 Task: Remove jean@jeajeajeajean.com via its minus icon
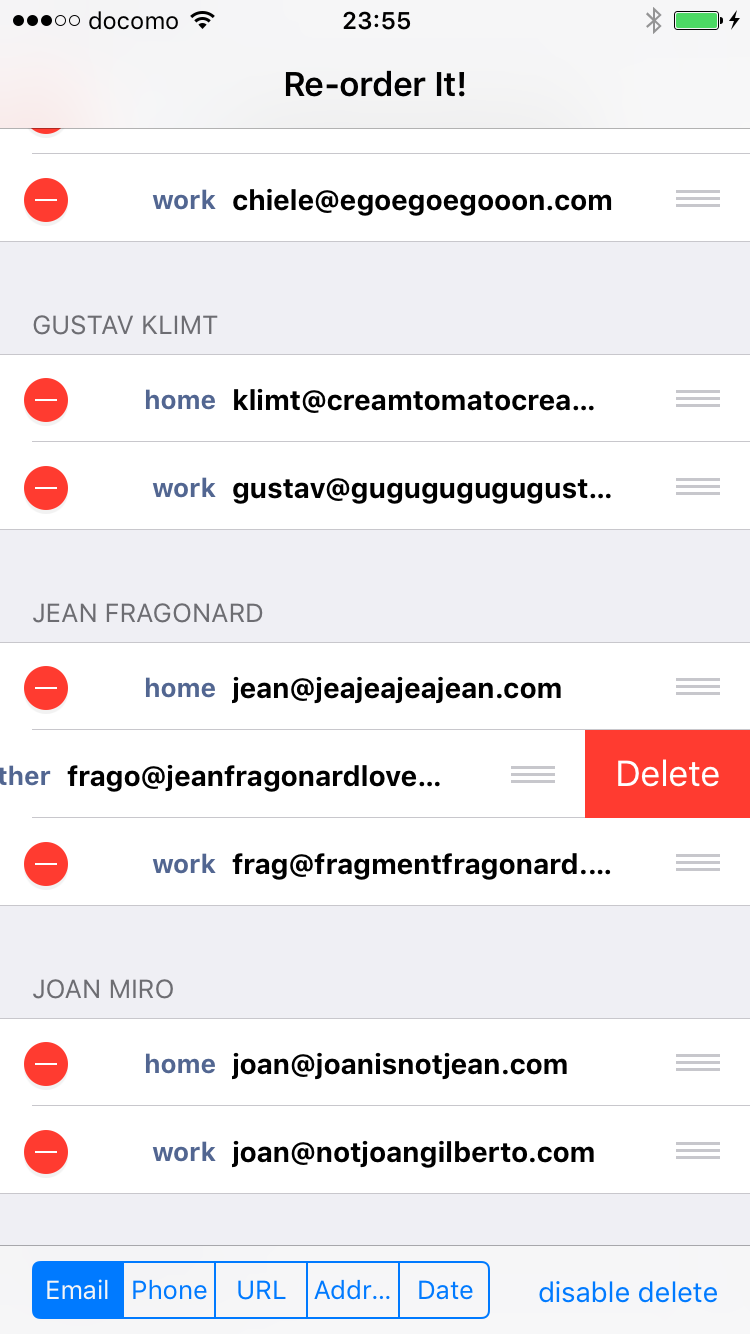click(46, 688)
